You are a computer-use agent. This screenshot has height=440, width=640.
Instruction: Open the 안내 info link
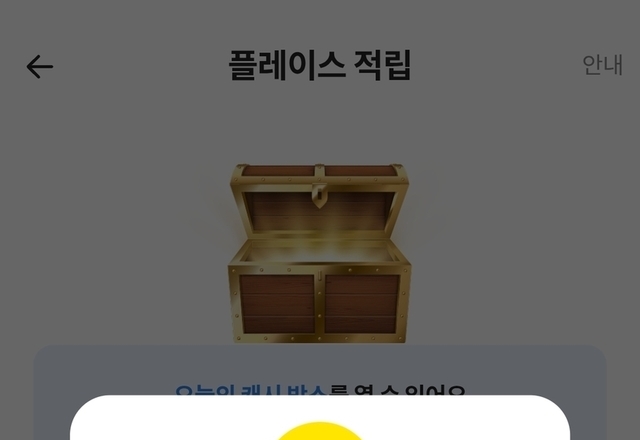[x=602, y=66]
